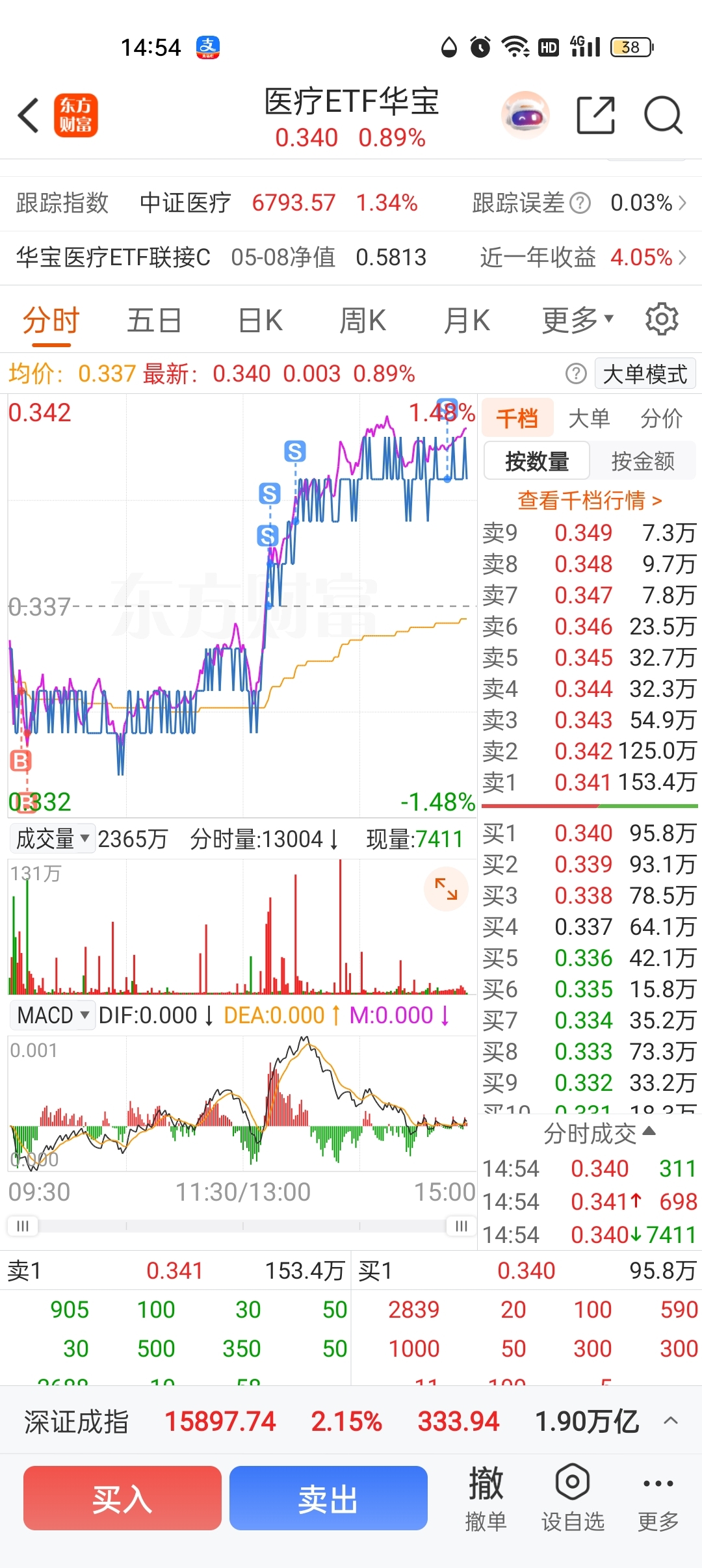Open the MACD indicator dropdown
The image size is (702, 1568).
coord(53,1015)
